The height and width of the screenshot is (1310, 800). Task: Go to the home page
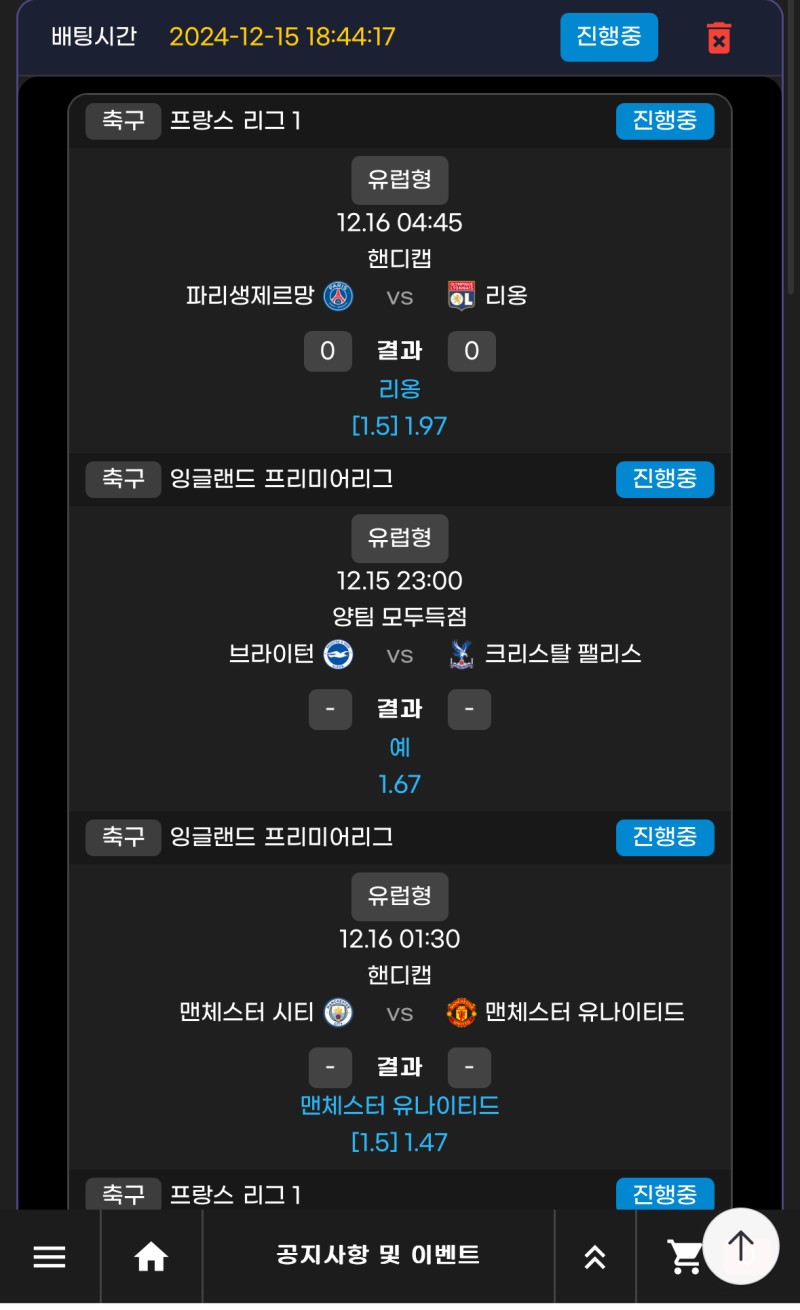pyautogui.click(x=151, y=1257)
